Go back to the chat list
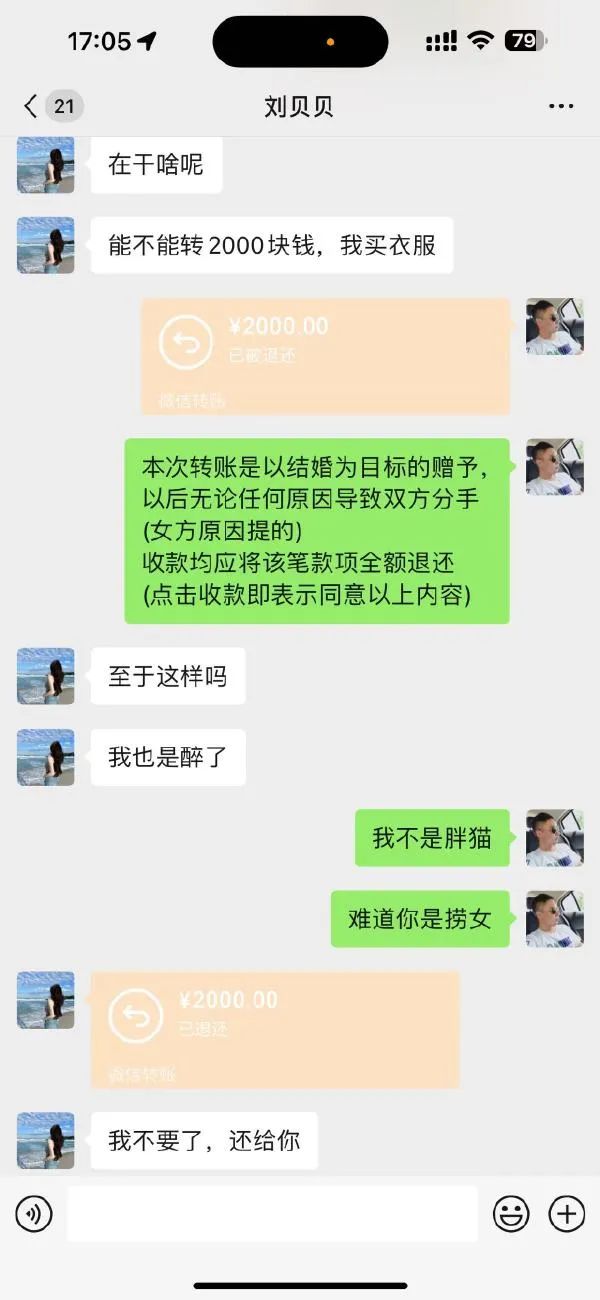 pyautogui.click(x=32, y=106)
